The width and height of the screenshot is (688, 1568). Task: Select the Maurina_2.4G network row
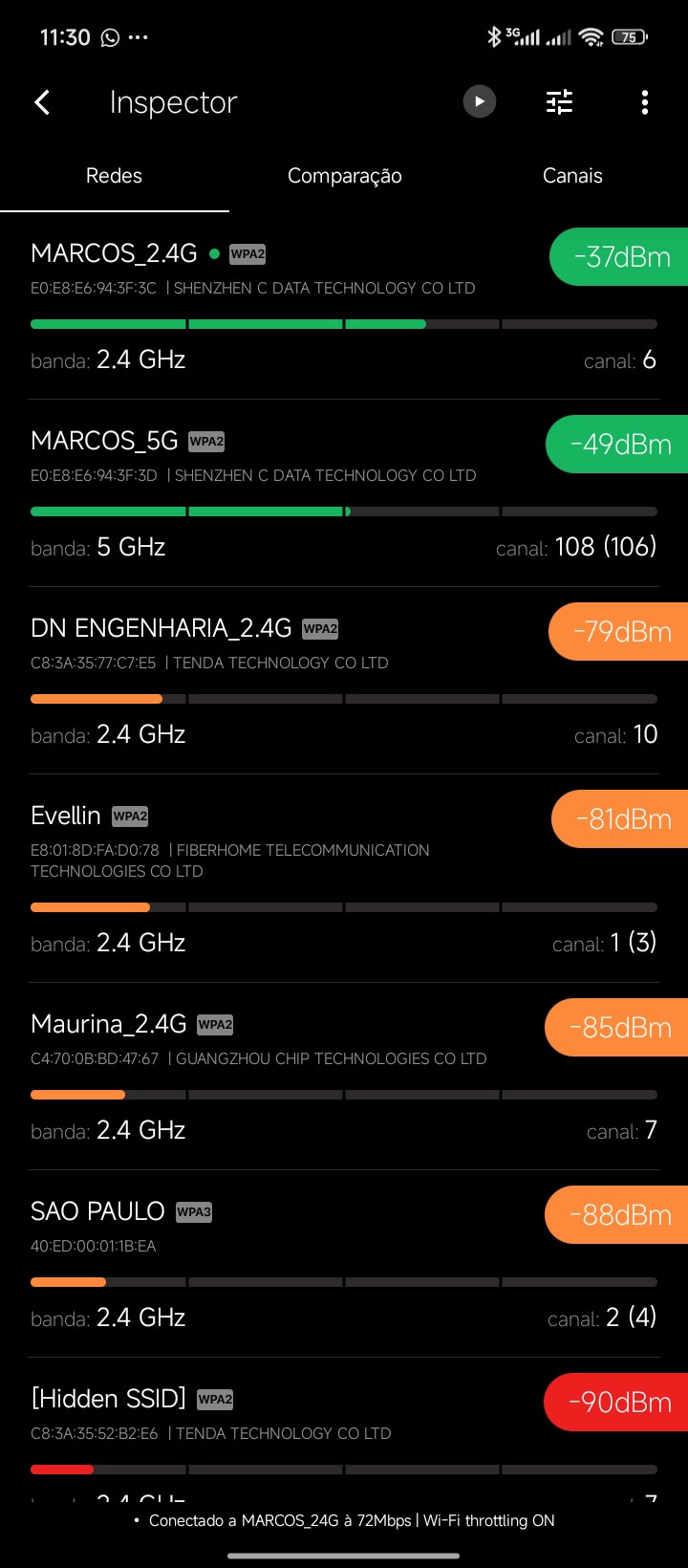[287, 1077]
